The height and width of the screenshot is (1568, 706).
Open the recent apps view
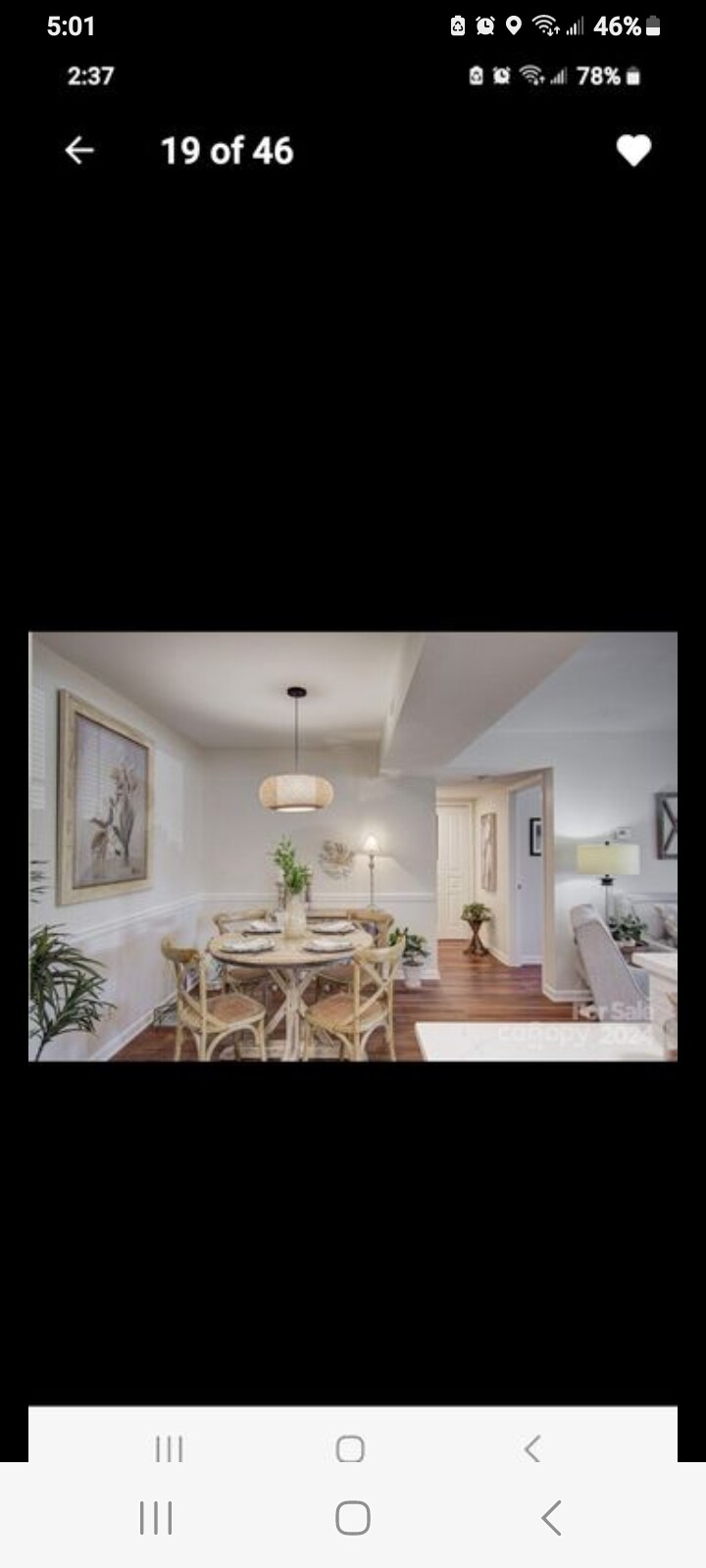tap(156, 1518)
